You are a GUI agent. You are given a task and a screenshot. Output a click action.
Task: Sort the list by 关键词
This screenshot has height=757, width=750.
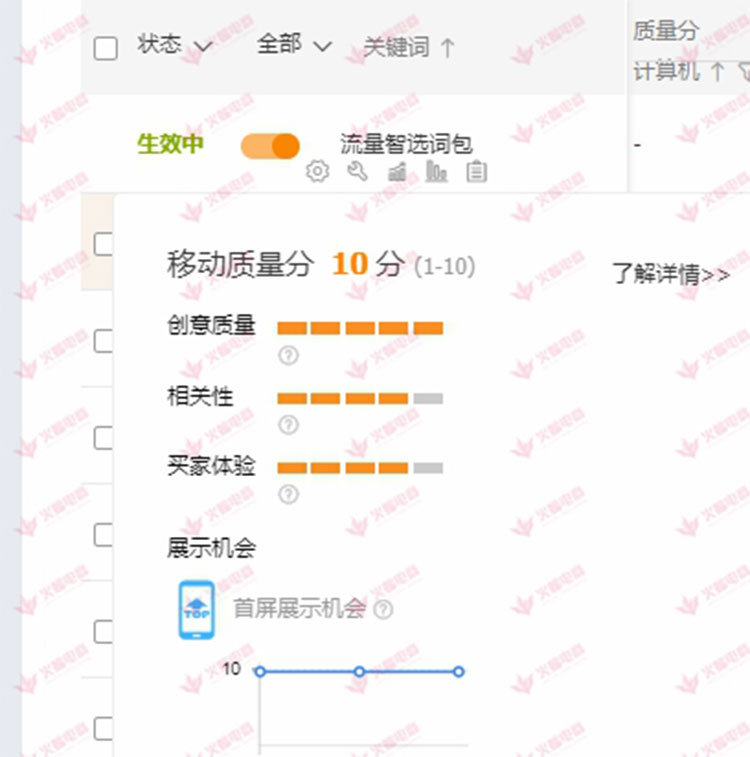pyautogui.click(x=409, y=47)
